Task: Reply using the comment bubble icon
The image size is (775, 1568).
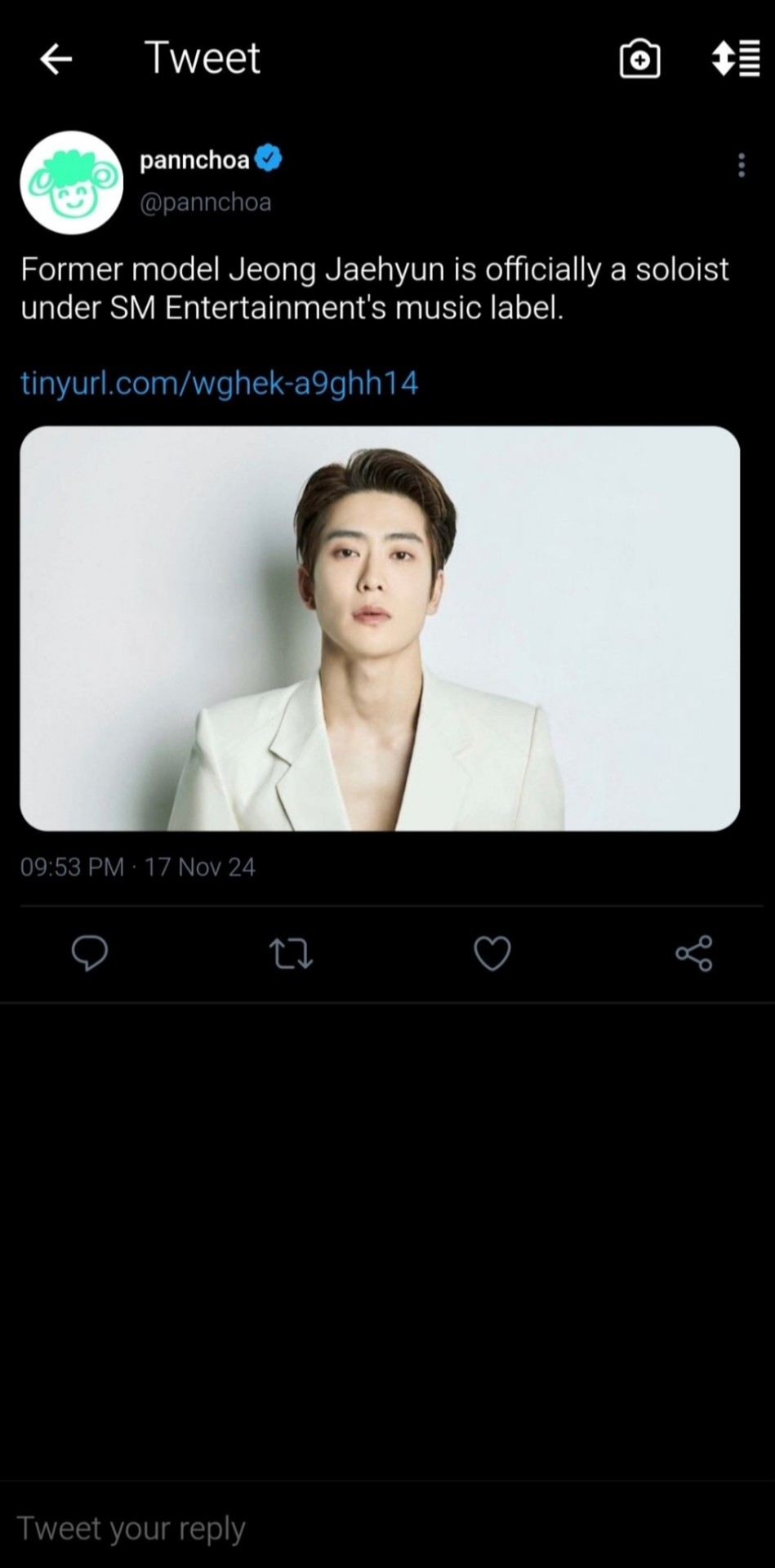Action: coord(90,953)
